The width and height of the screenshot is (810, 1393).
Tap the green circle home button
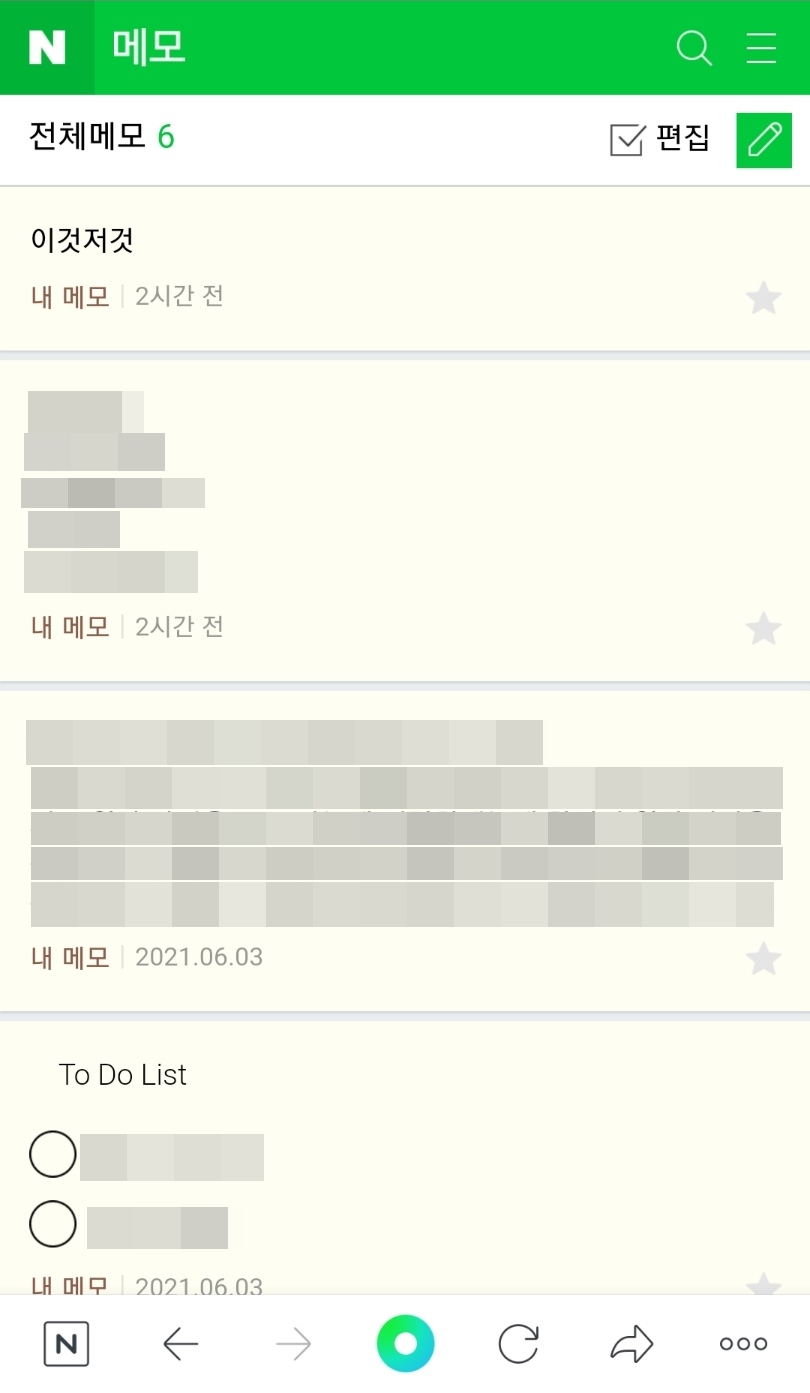pos(404,1345)
